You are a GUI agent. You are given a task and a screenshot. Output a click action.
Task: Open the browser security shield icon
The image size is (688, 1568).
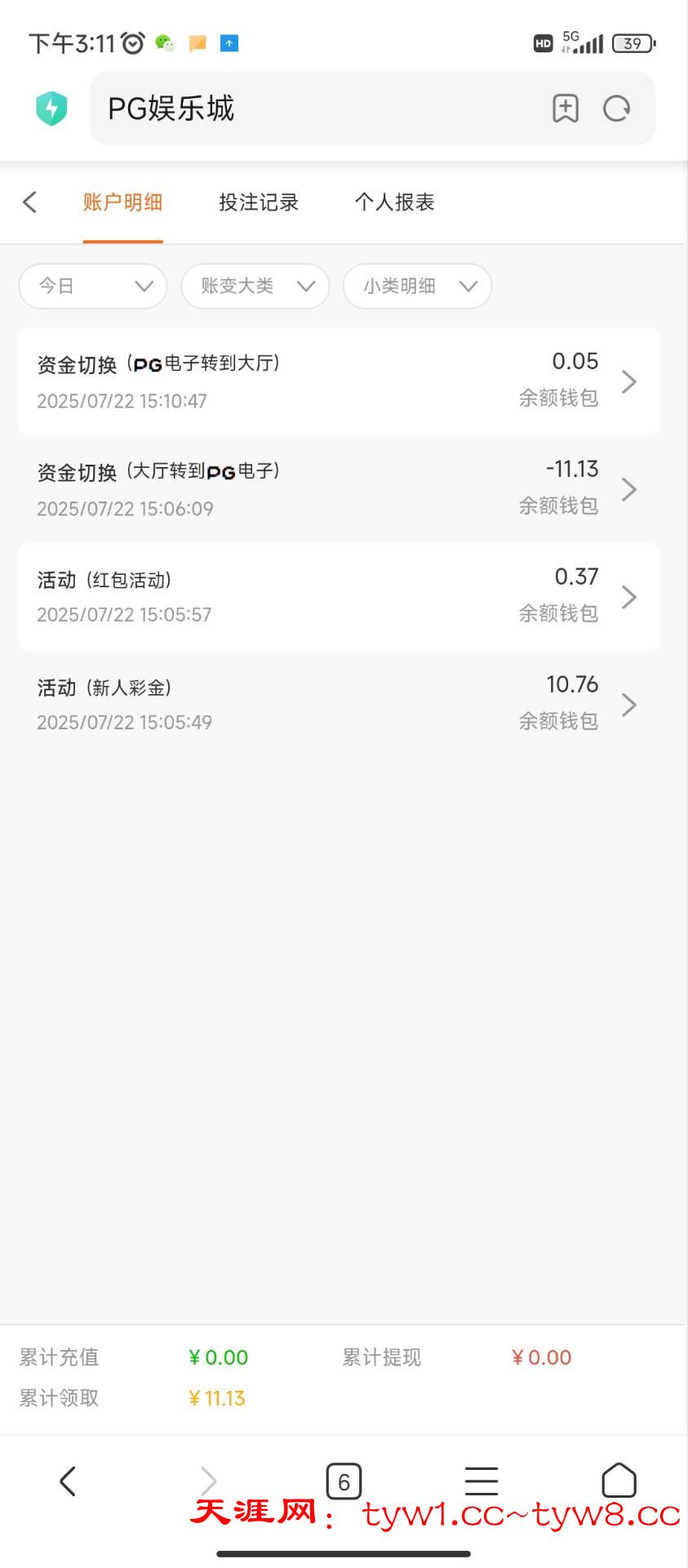tap(51, 109)
